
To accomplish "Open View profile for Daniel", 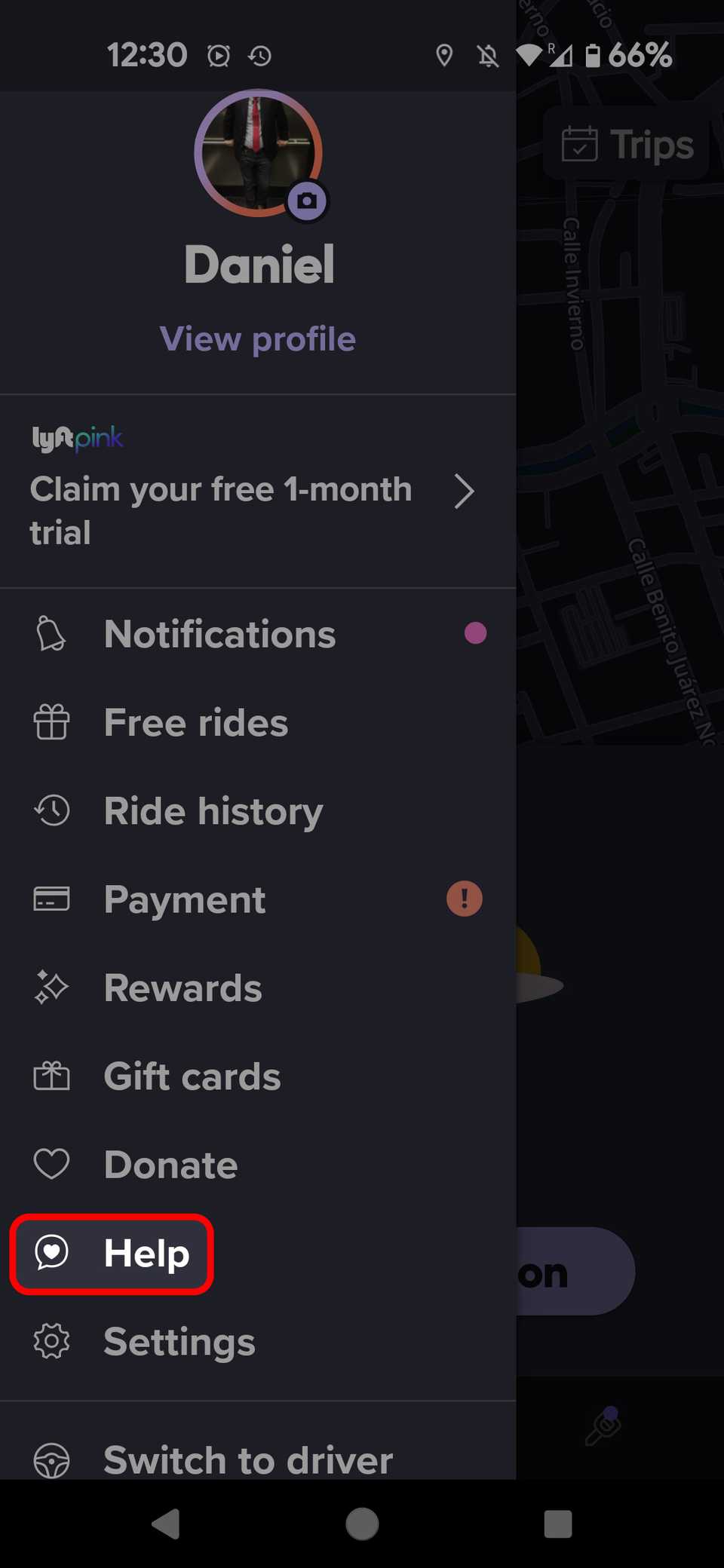I will [x=257, y=338].
